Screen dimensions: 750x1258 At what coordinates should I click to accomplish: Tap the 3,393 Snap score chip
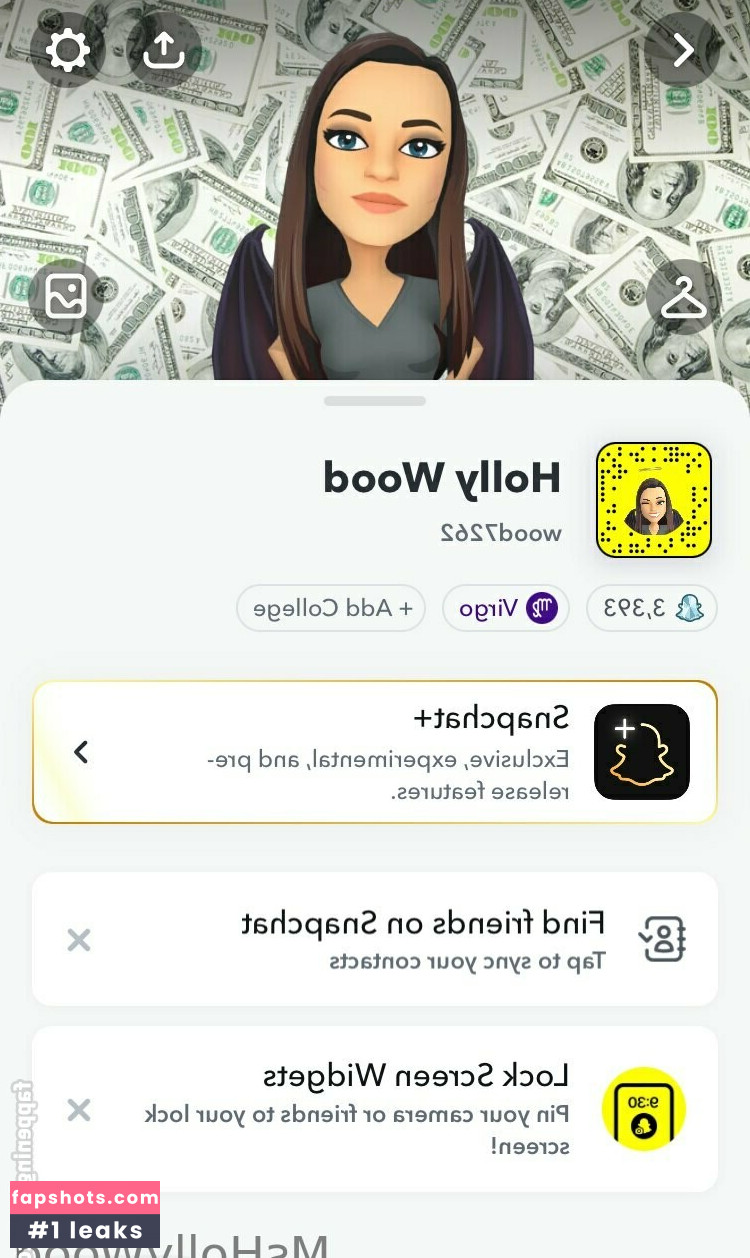pyautogui.click(x=652, y=608)
